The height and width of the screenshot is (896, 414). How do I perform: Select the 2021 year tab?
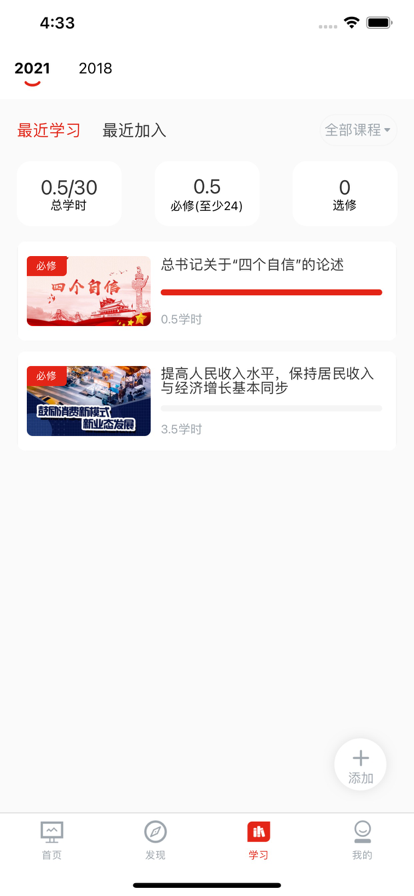pos(32,69)
